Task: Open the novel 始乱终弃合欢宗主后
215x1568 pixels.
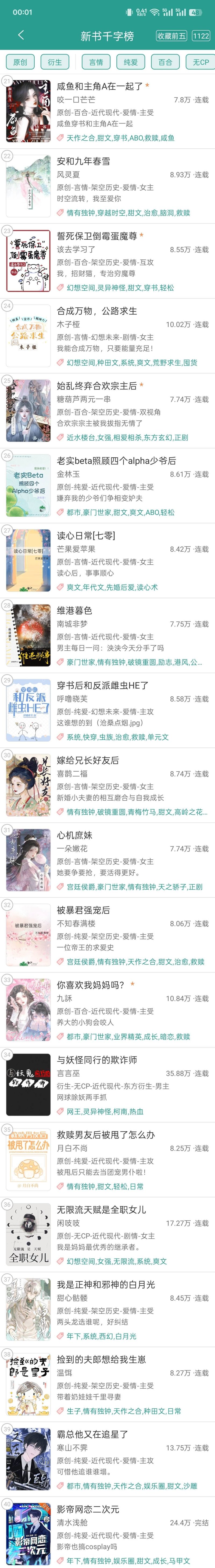Action: pyautogui.click(x=97, y=386)
